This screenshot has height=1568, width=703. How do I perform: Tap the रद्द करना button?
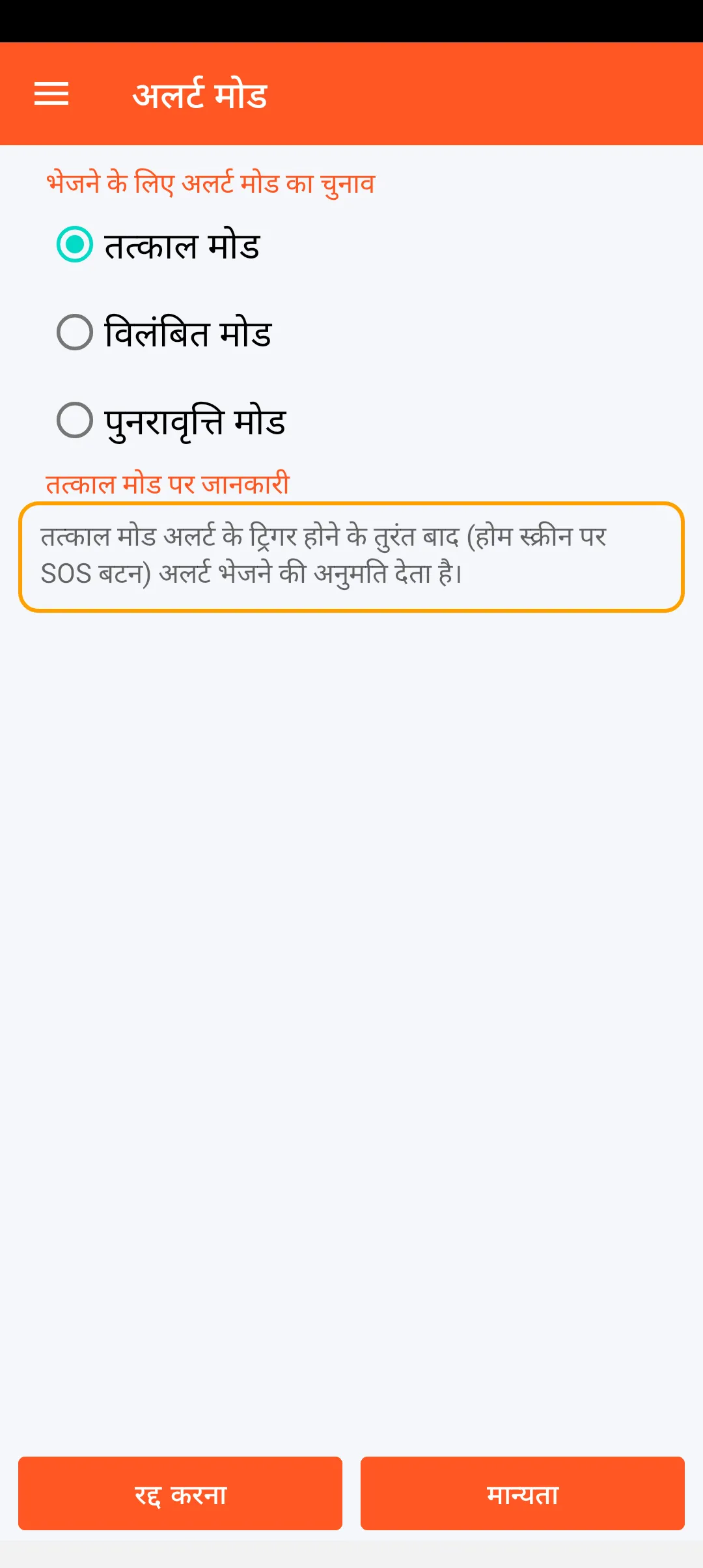[x=180, y=1493]
